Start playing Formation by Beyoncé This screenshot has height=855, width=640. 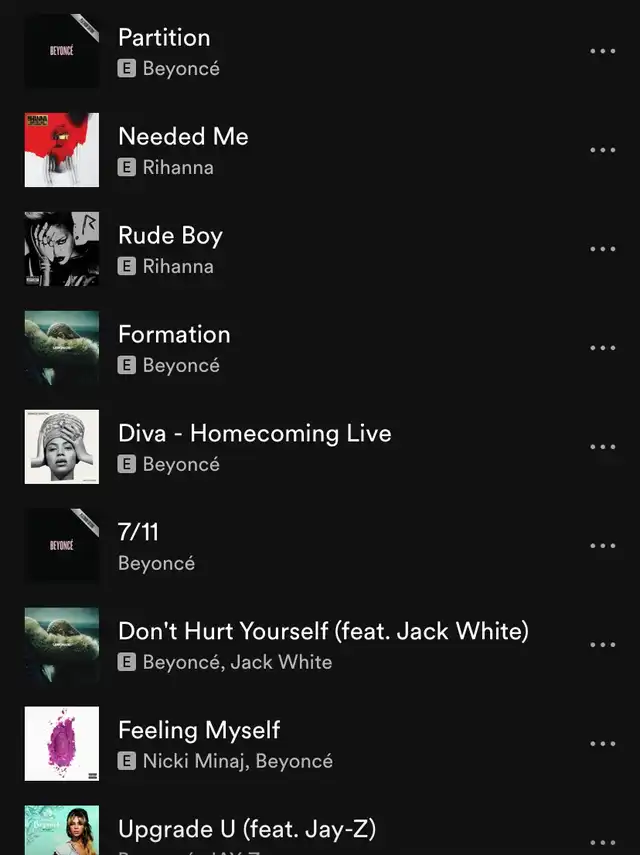point(174,335)
